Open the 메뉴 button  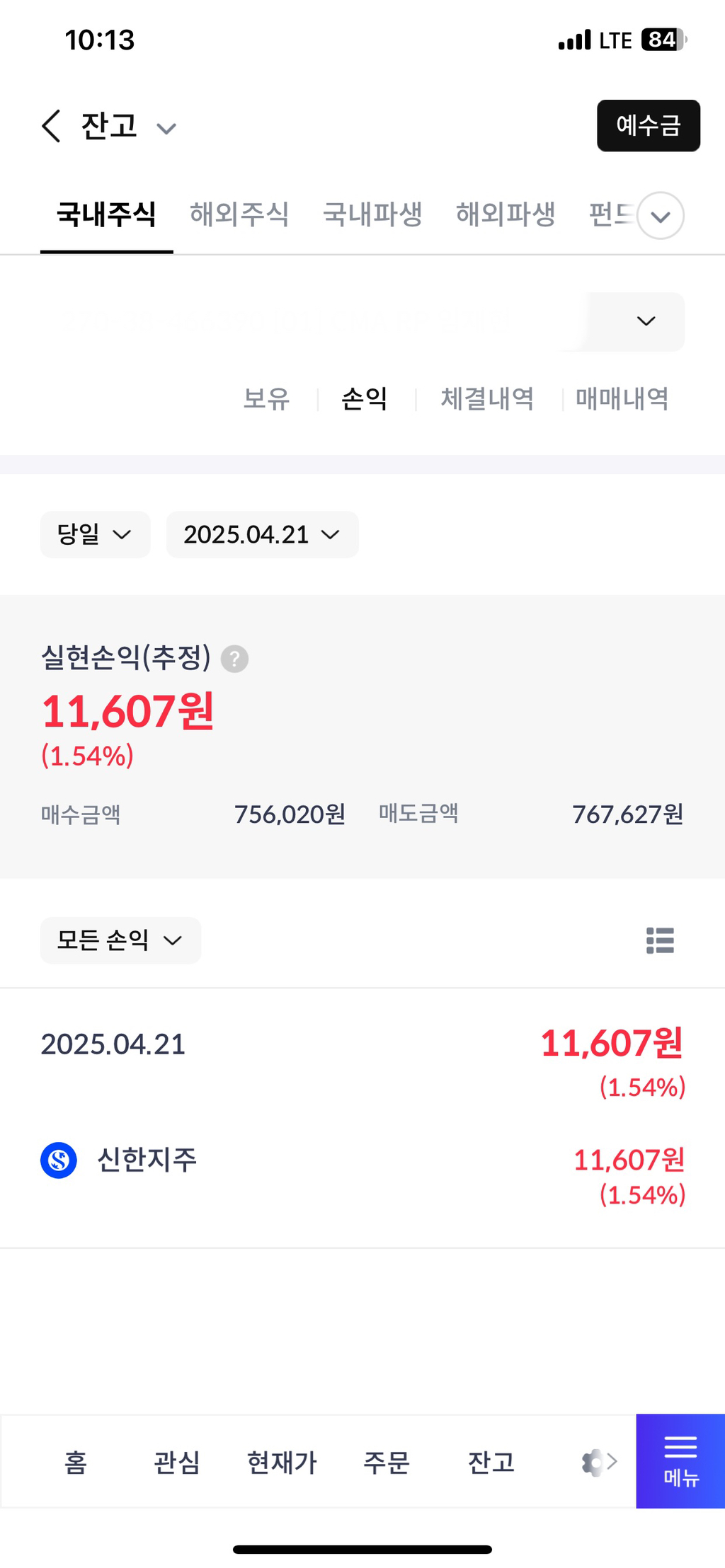click(x=680, y=1461)
